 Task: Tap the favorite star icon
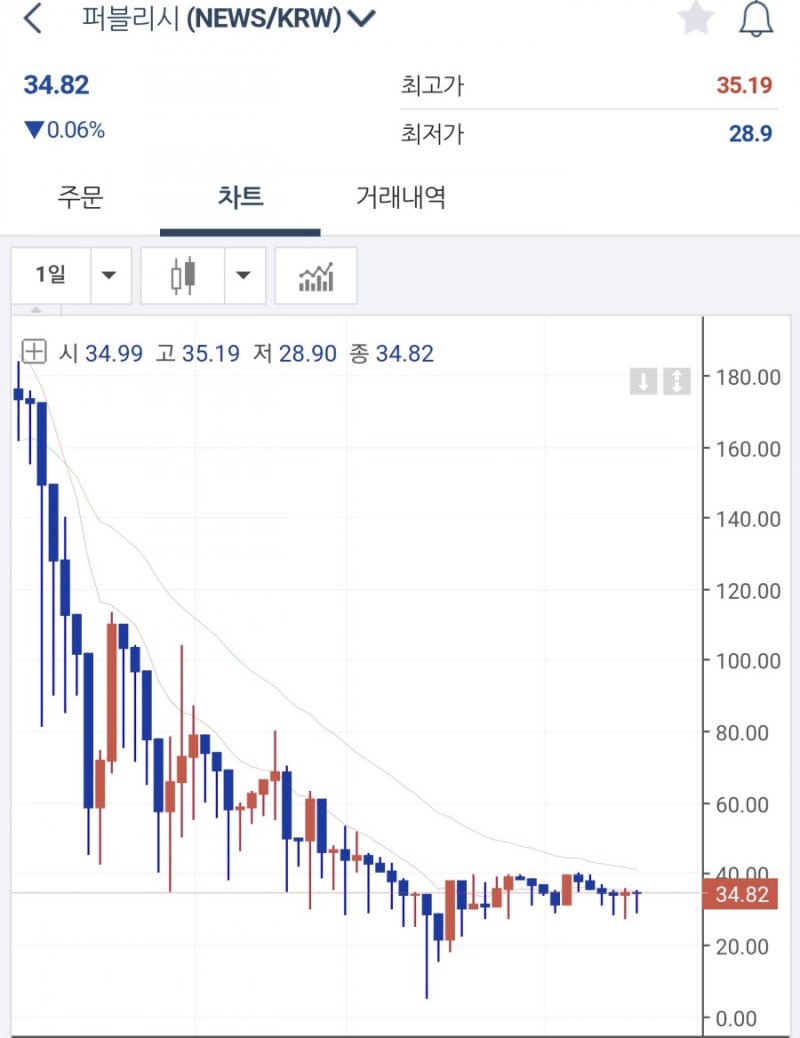(696, 18)
